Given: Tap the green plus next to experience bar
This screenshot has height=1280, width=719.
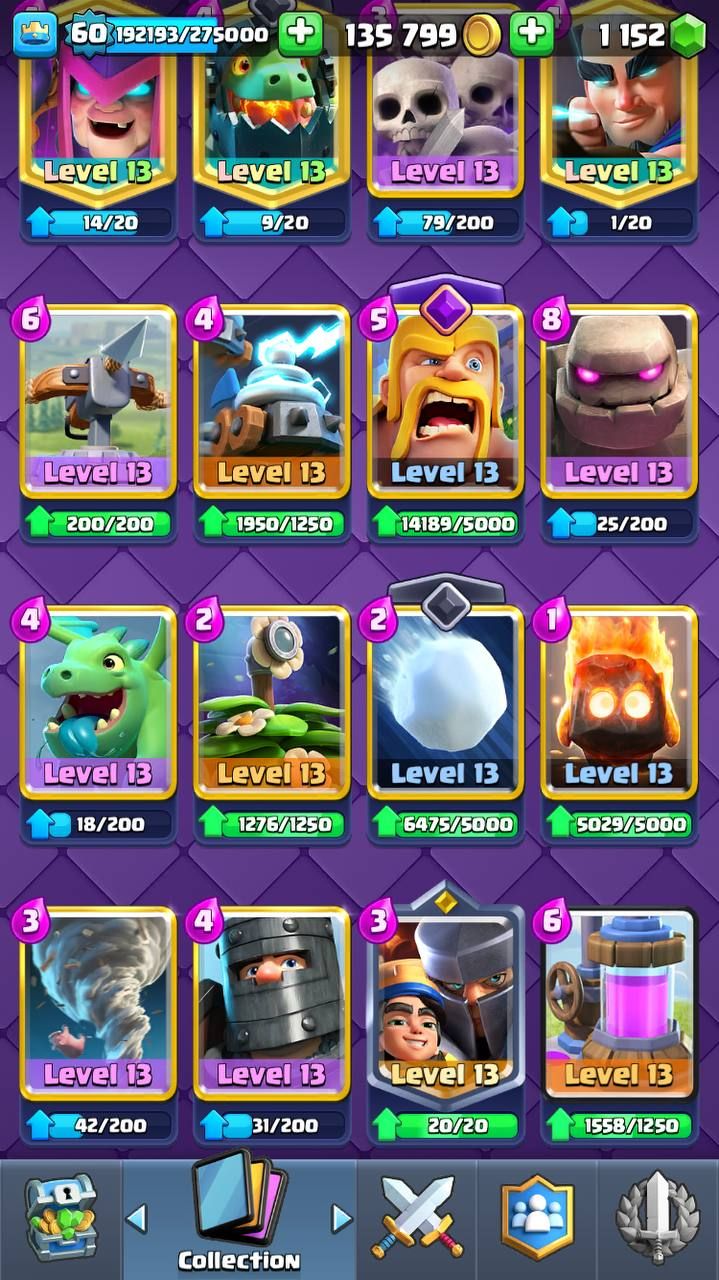Looking at the screenshot, I should click(x=300, y=35).
